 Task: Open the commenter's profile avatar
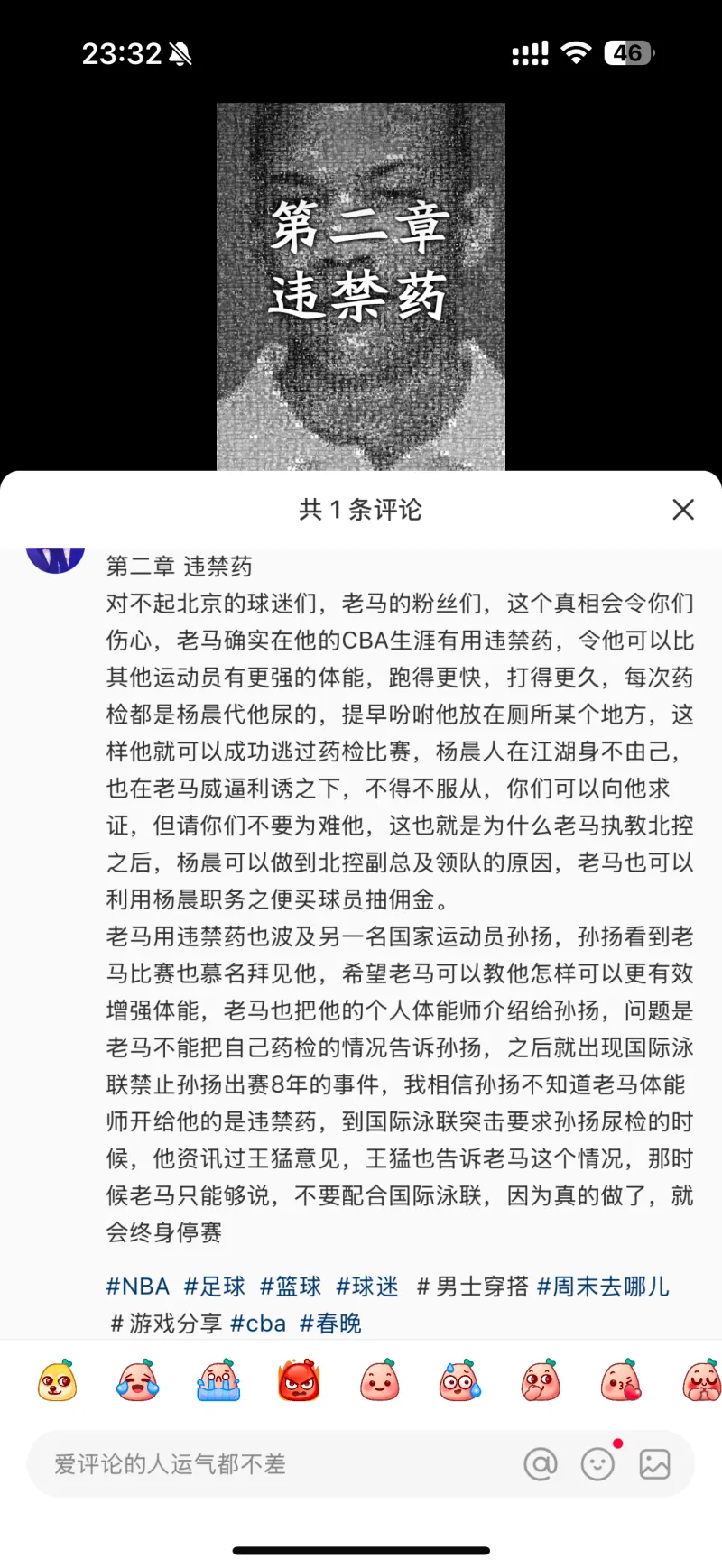(56, 557)
